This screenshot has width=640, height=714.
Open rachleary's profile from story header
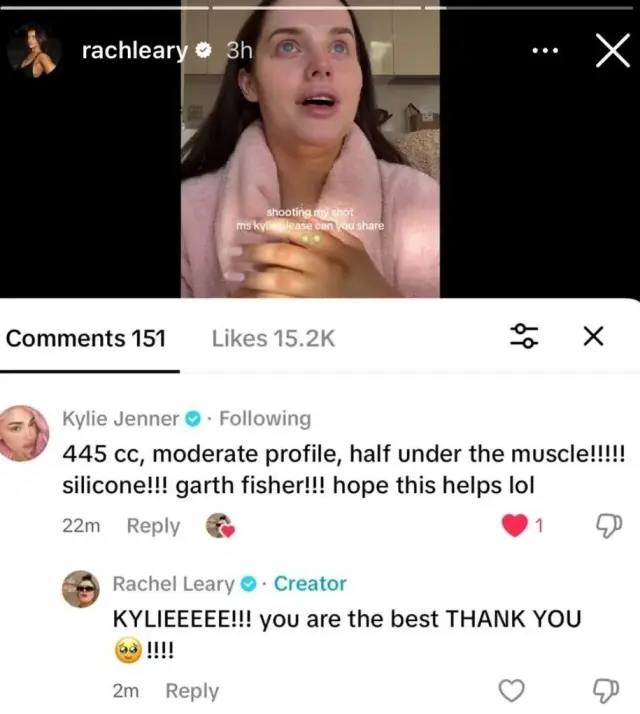point(134,51)
